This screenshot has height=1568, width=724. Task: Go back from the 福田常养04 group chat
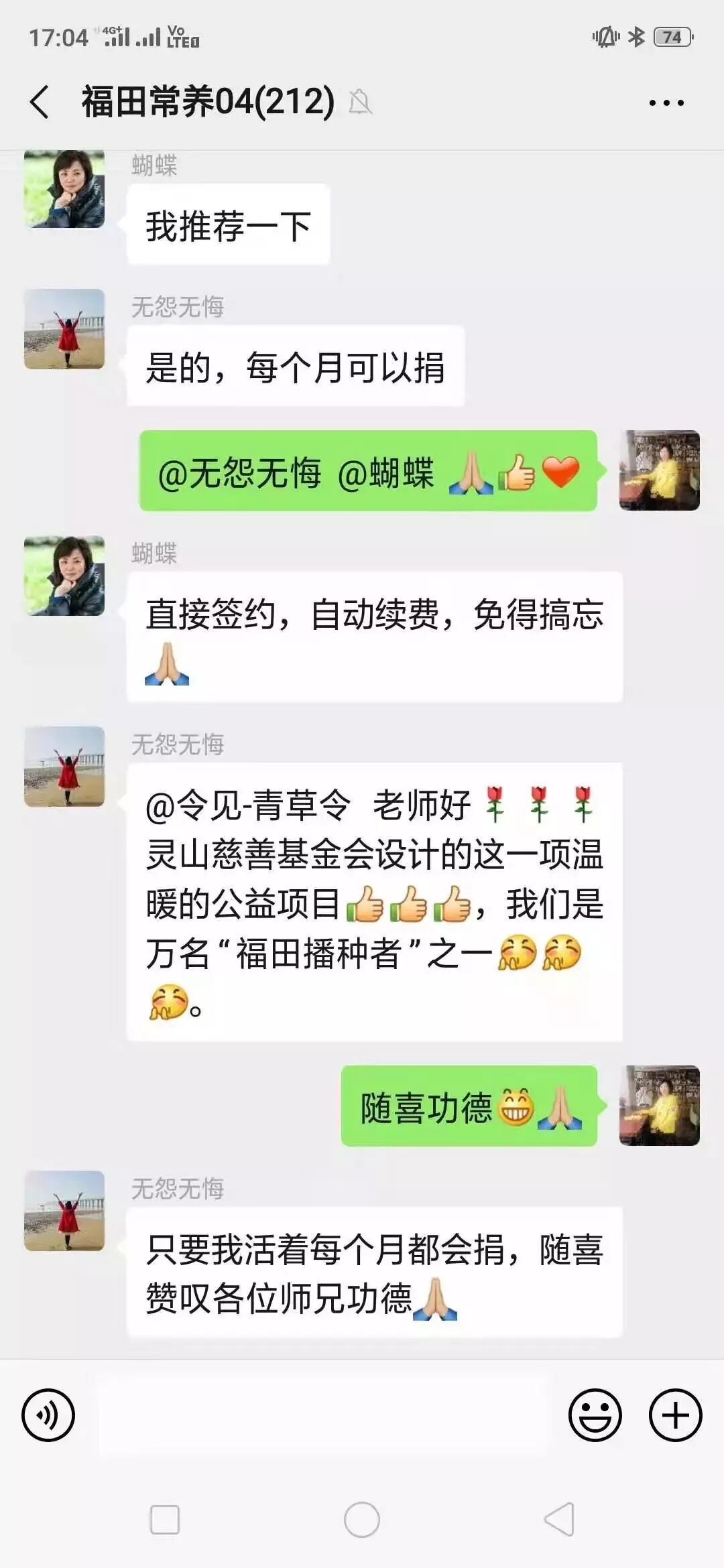coord(40,103)
